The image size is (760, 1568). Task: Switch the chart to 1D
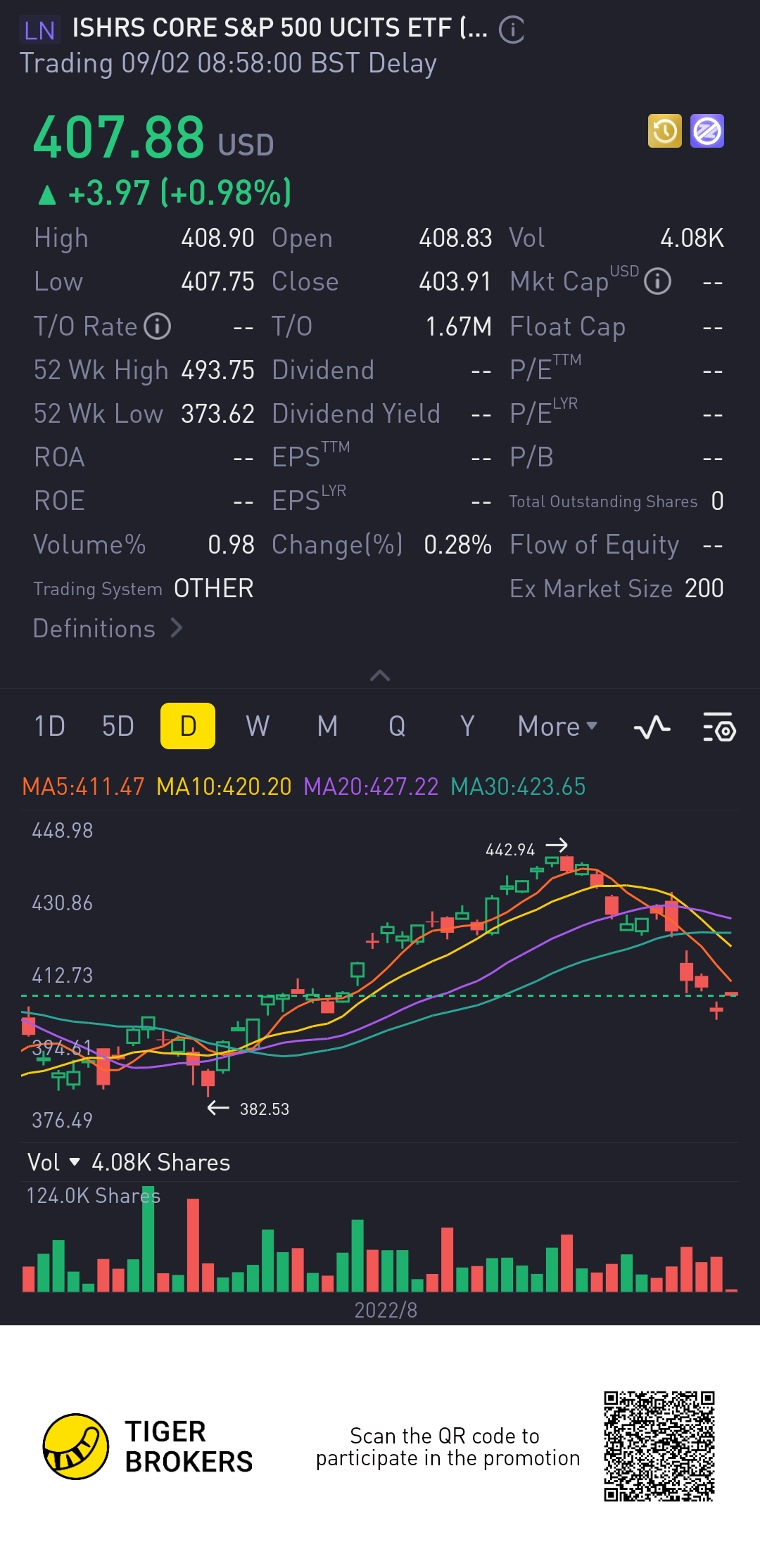click(49, 726)
